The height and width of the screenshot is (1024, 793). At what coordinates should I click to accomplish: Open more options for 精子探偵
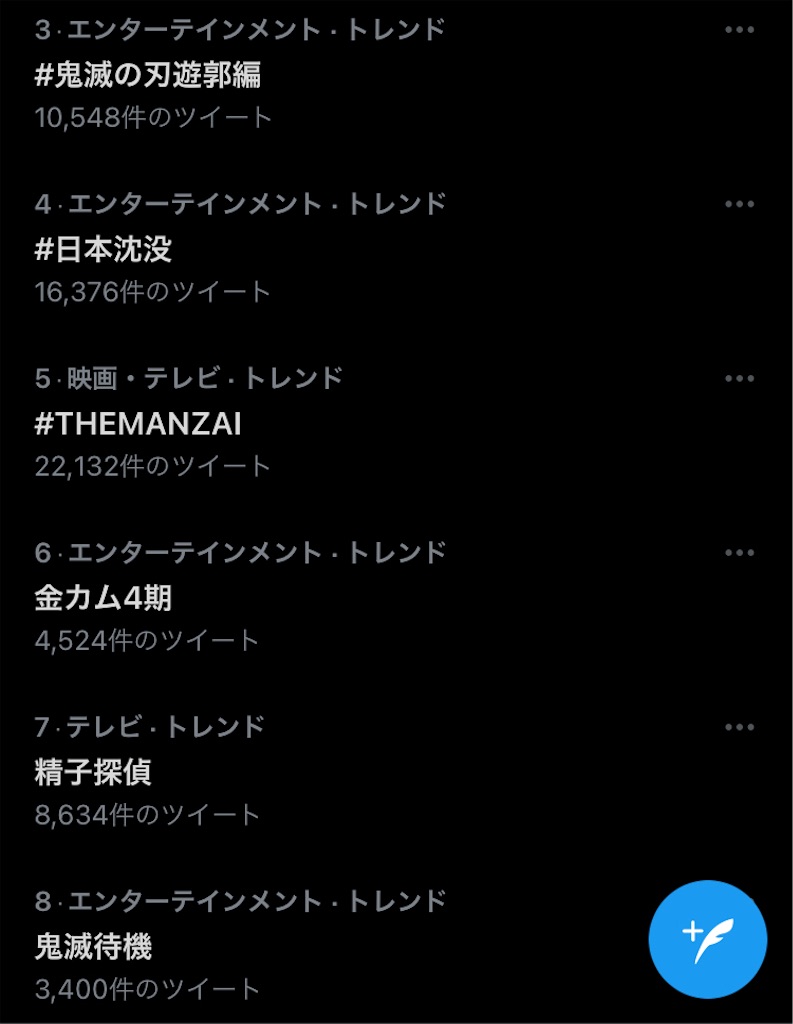click(x=739, y=726)
